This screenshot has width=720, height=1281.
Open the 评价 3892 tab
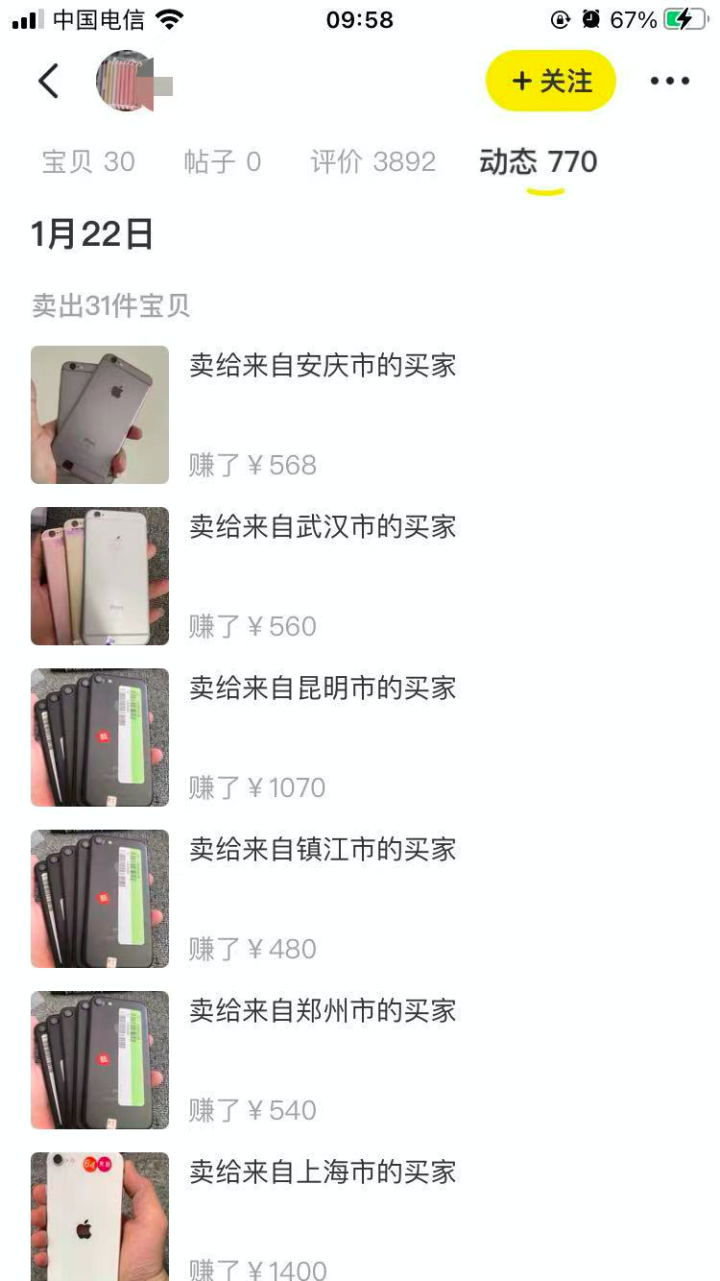[x=373, y=162]
